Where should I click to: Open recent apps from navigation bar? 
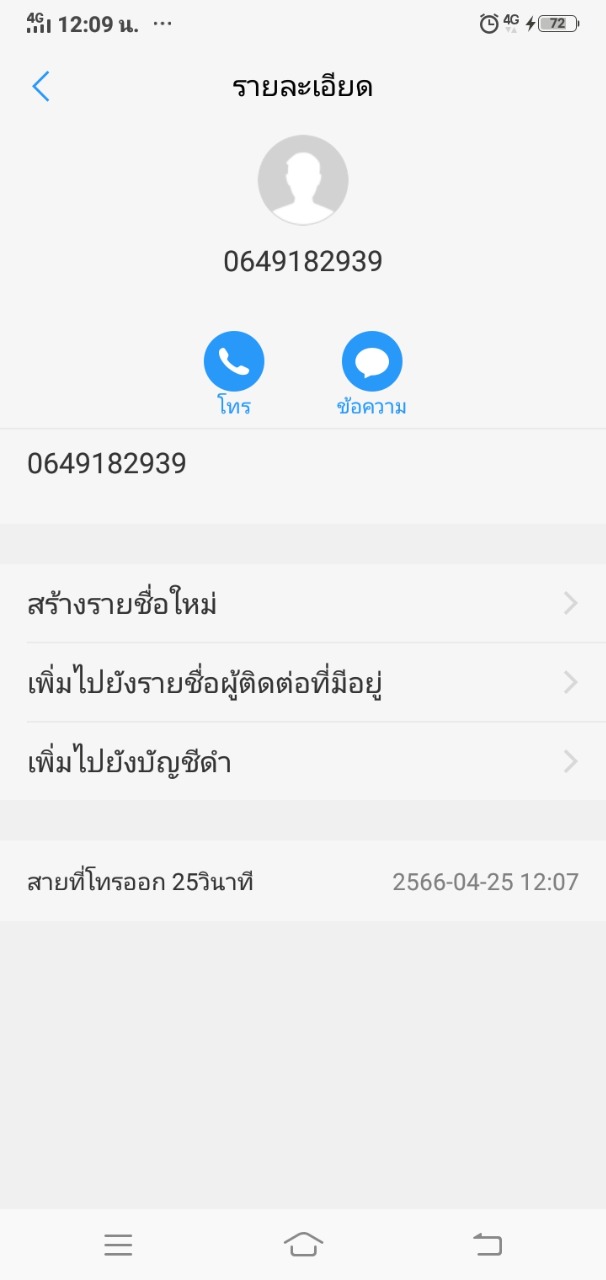click(118, 1244)
